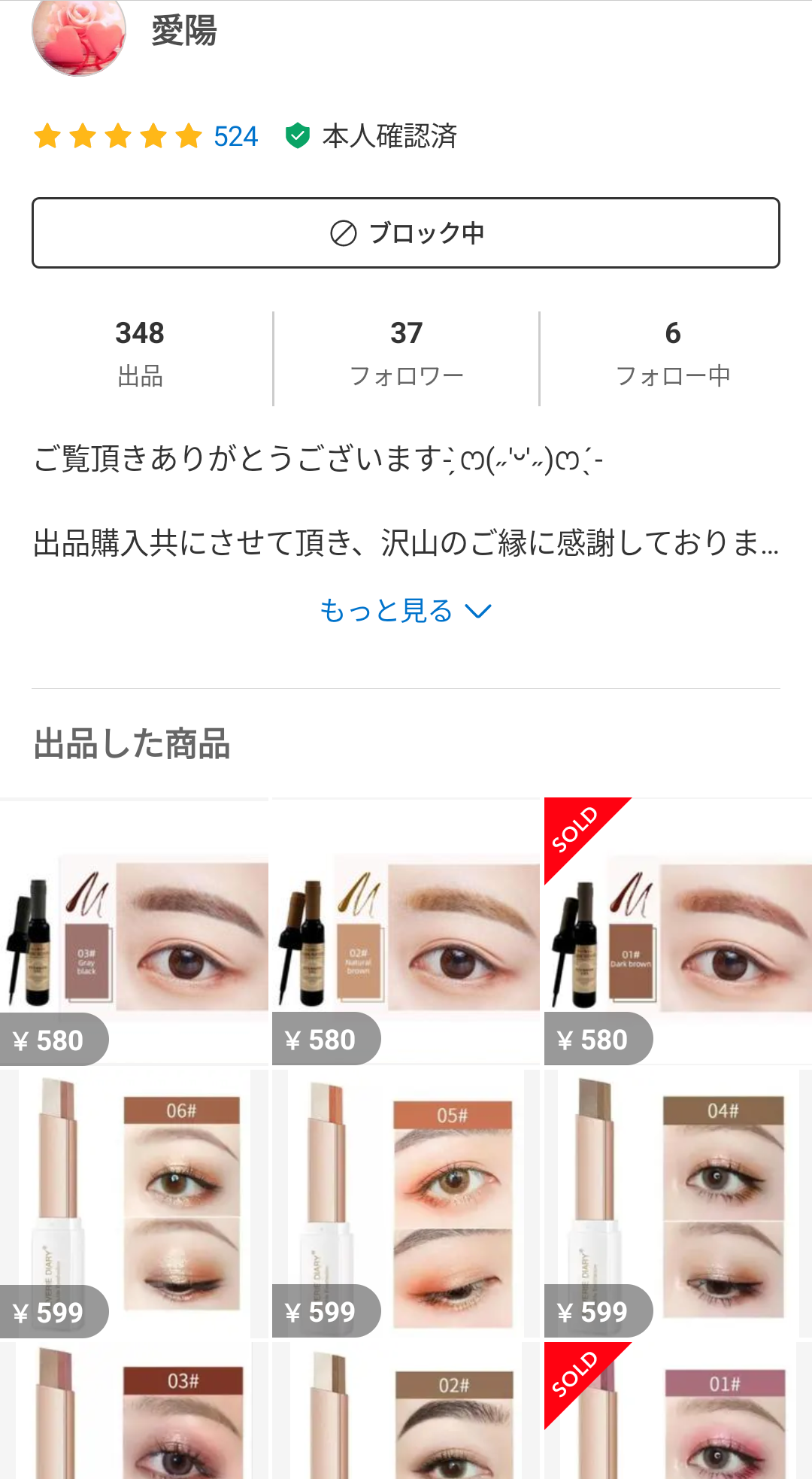
Task: Open the 37 フォロワー list
Action: [406, 354]
